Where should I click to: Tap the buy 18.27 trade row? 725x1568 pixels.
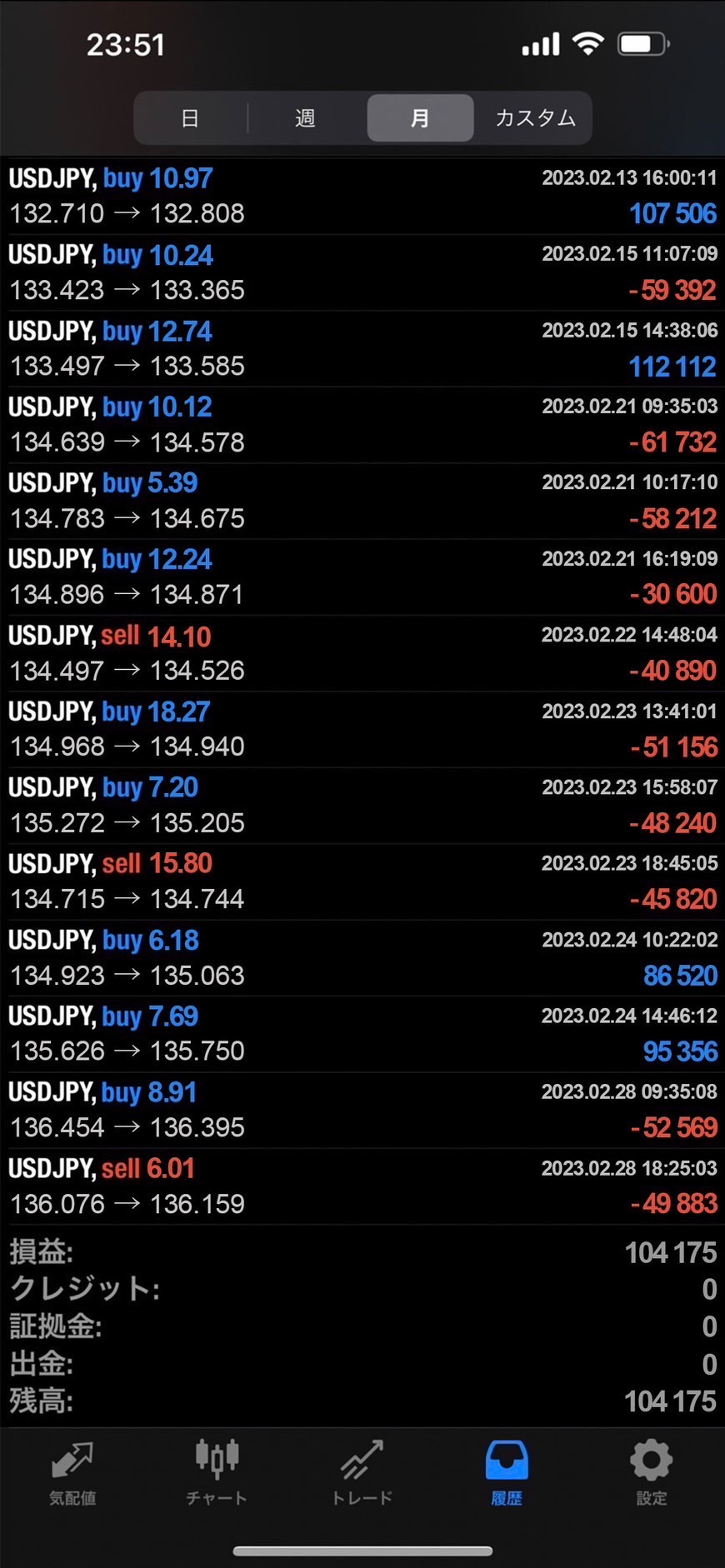(x=362, y=729)
